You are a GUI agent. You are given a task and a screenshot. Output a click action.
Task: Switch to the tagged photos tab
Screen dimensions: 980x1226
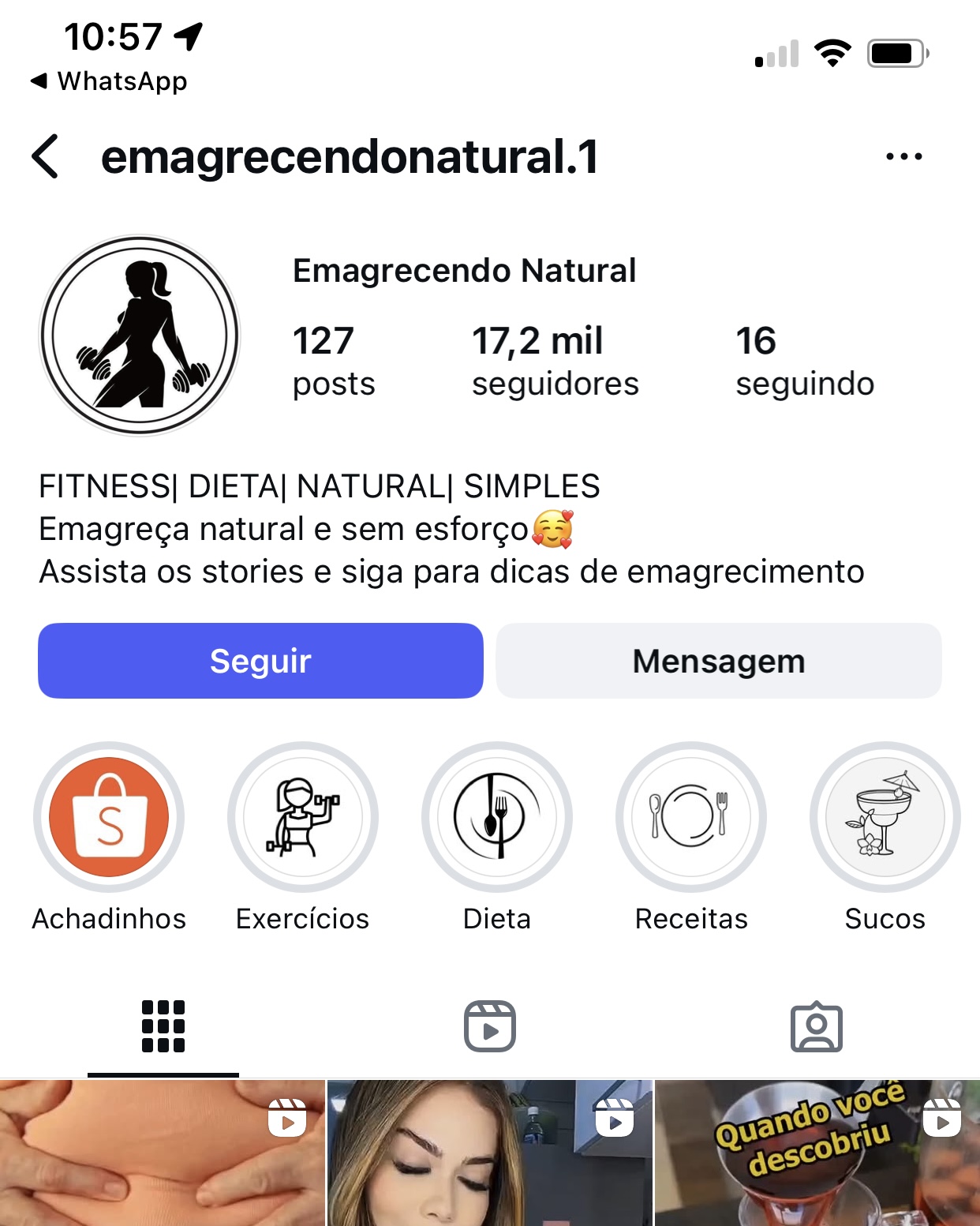click(x=817, y=1026)
